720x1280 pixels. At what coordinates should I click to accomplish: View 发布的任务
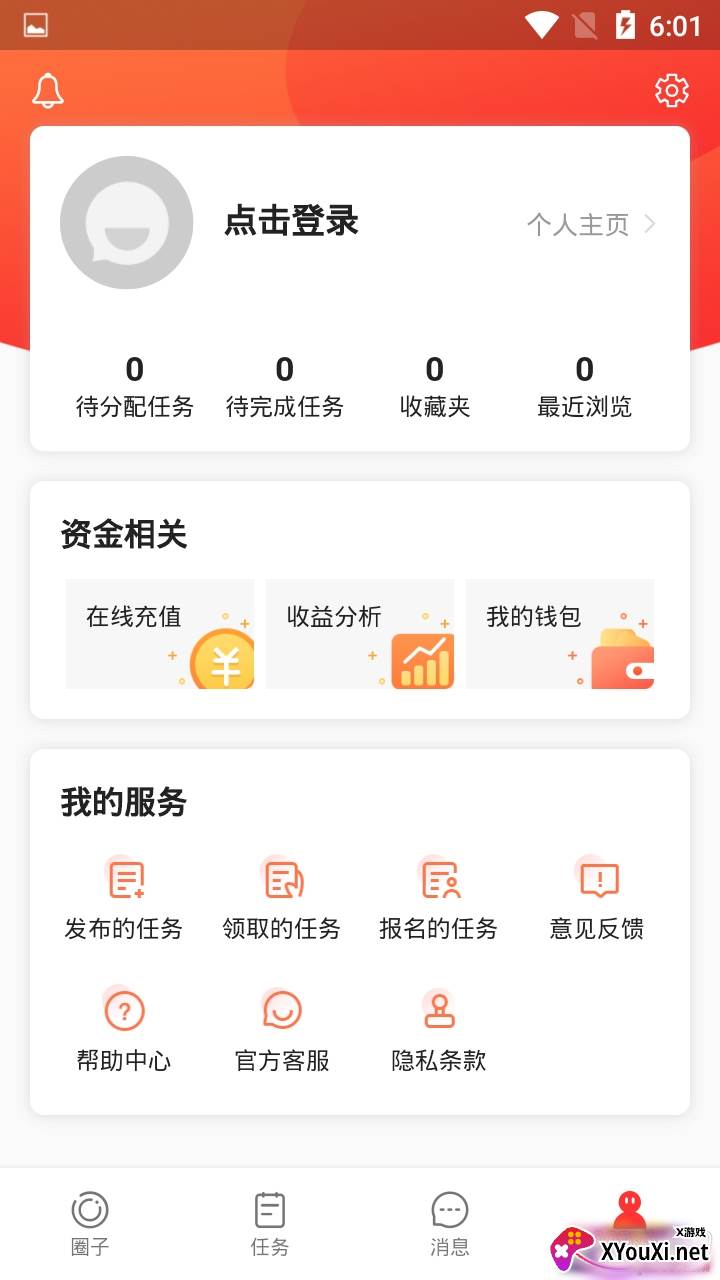click(124, 900)
